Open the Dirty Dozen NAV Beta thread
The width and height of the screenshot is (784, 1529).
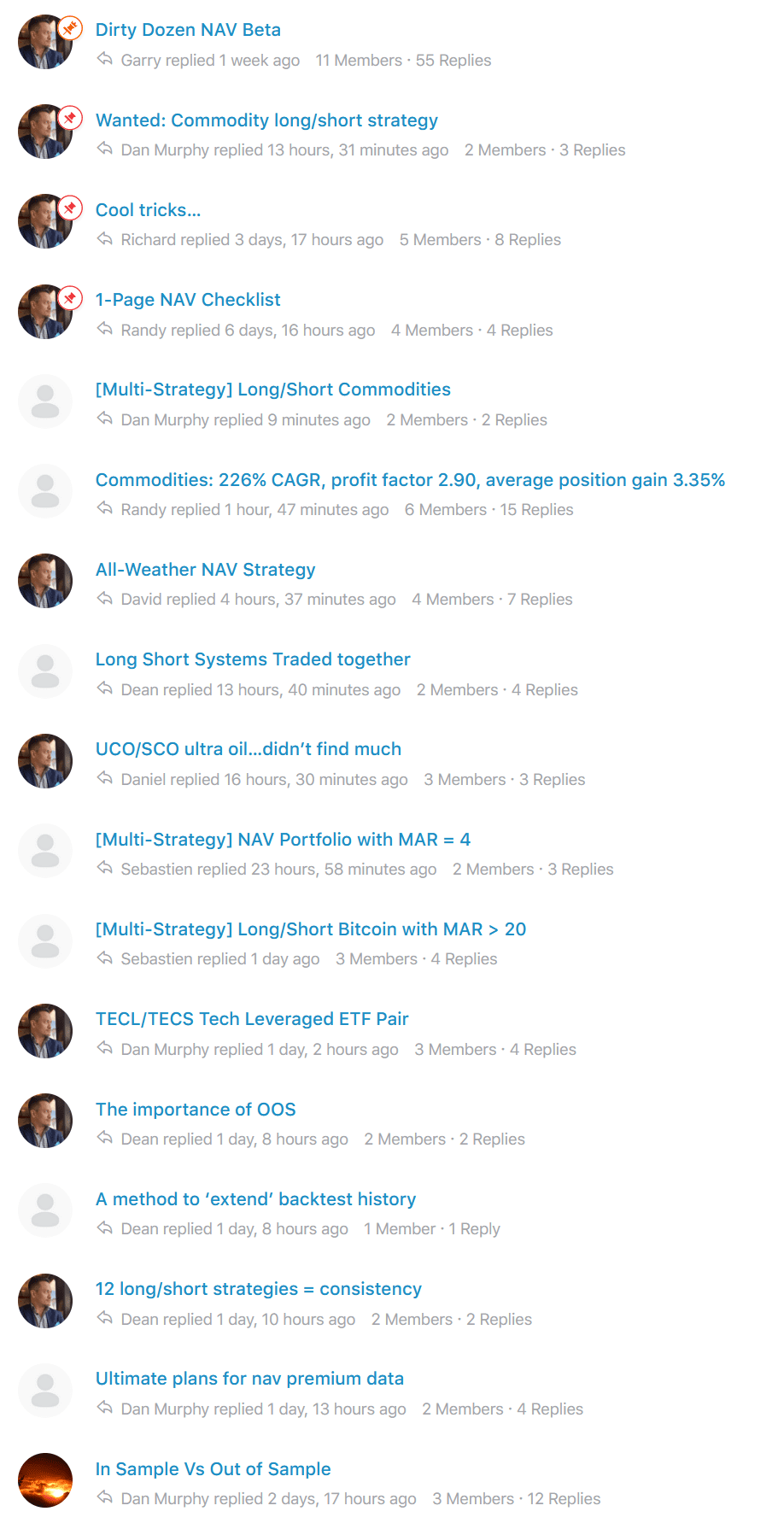(x=188, y=30)
